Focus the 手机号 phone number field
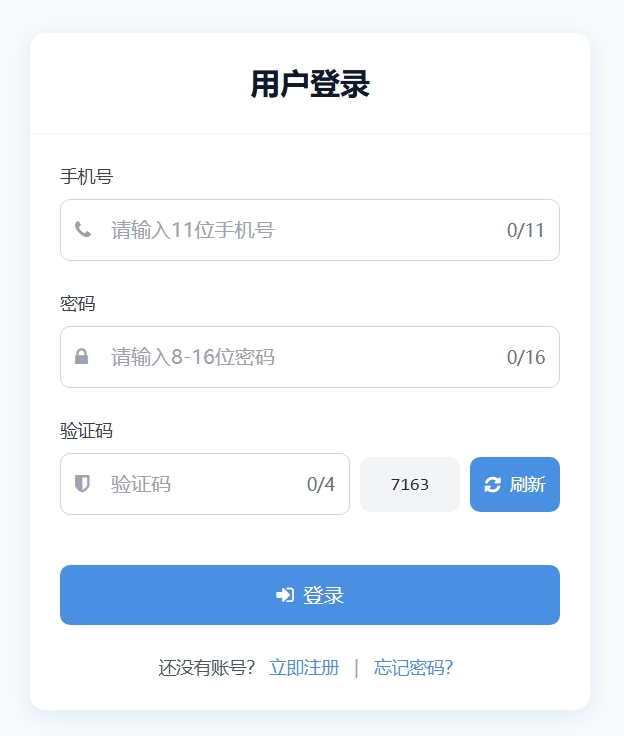Image resolution: width=624 pixels, height=736 pixels. (x=300, y=230)
